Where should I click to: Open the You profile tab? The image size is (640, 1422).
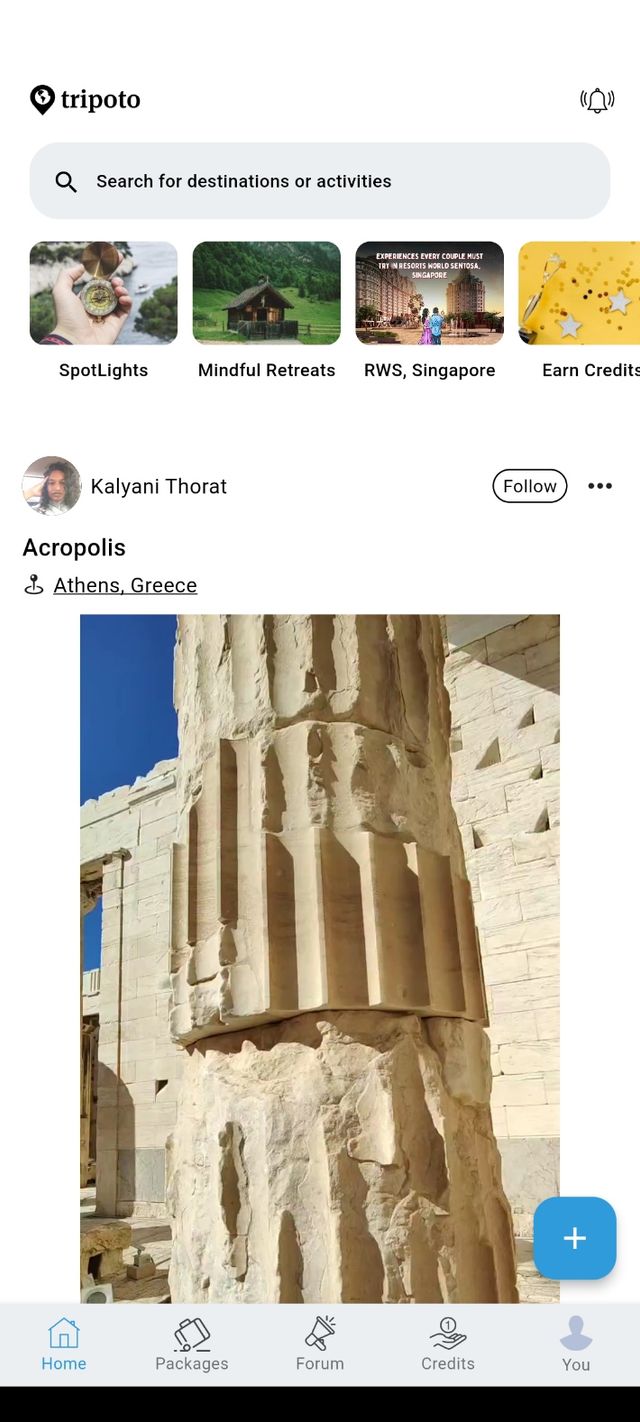point(576,1344)
